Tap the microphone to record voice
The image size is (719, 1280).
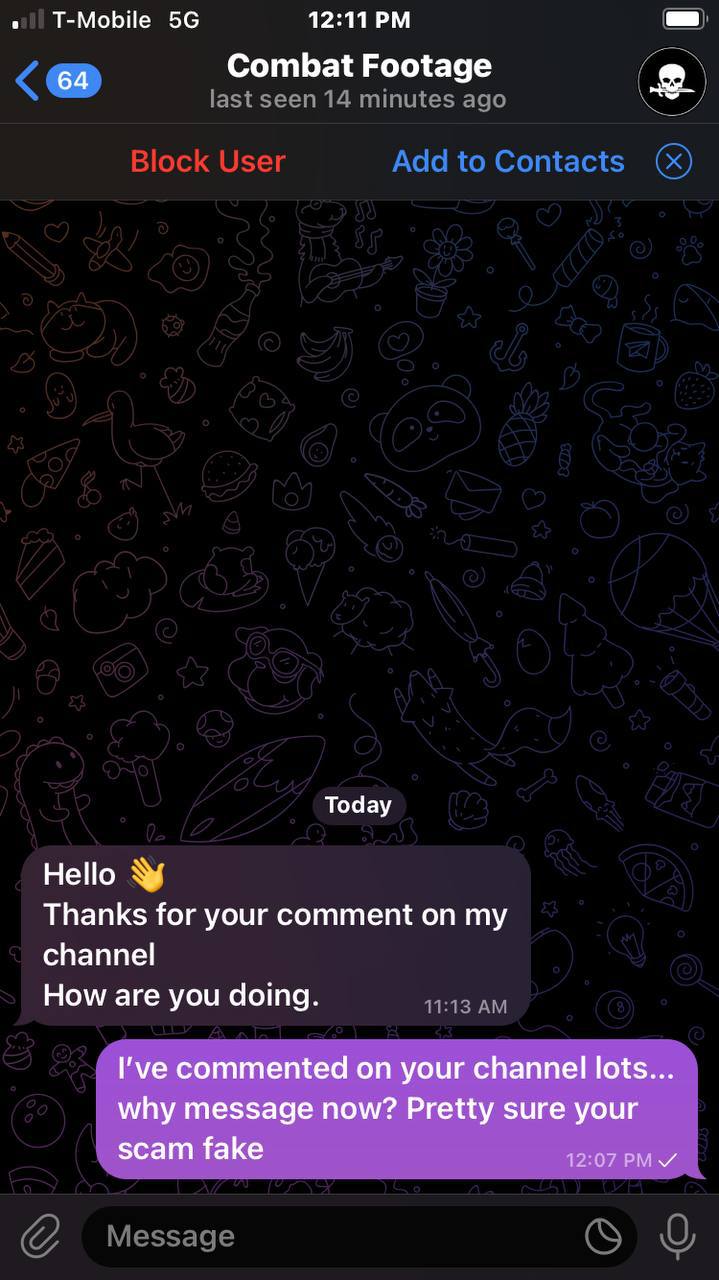pyautogui.click(x=677, y=1237)
